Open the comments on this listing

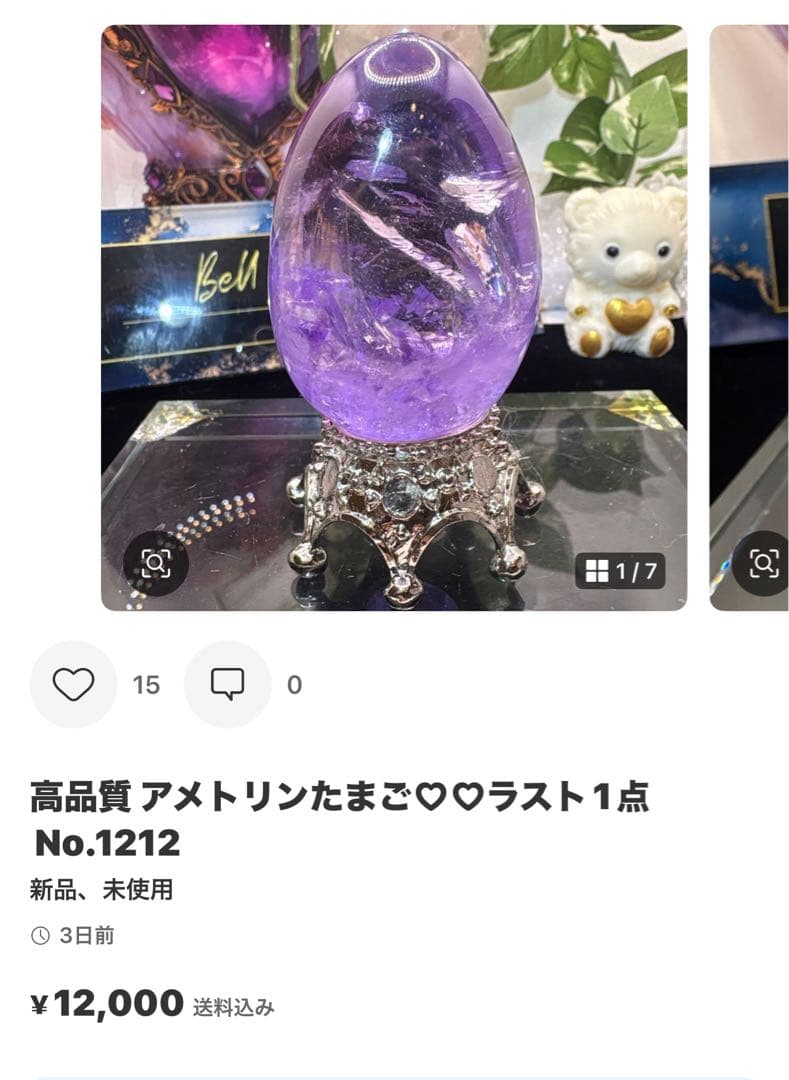coord(227,685)
